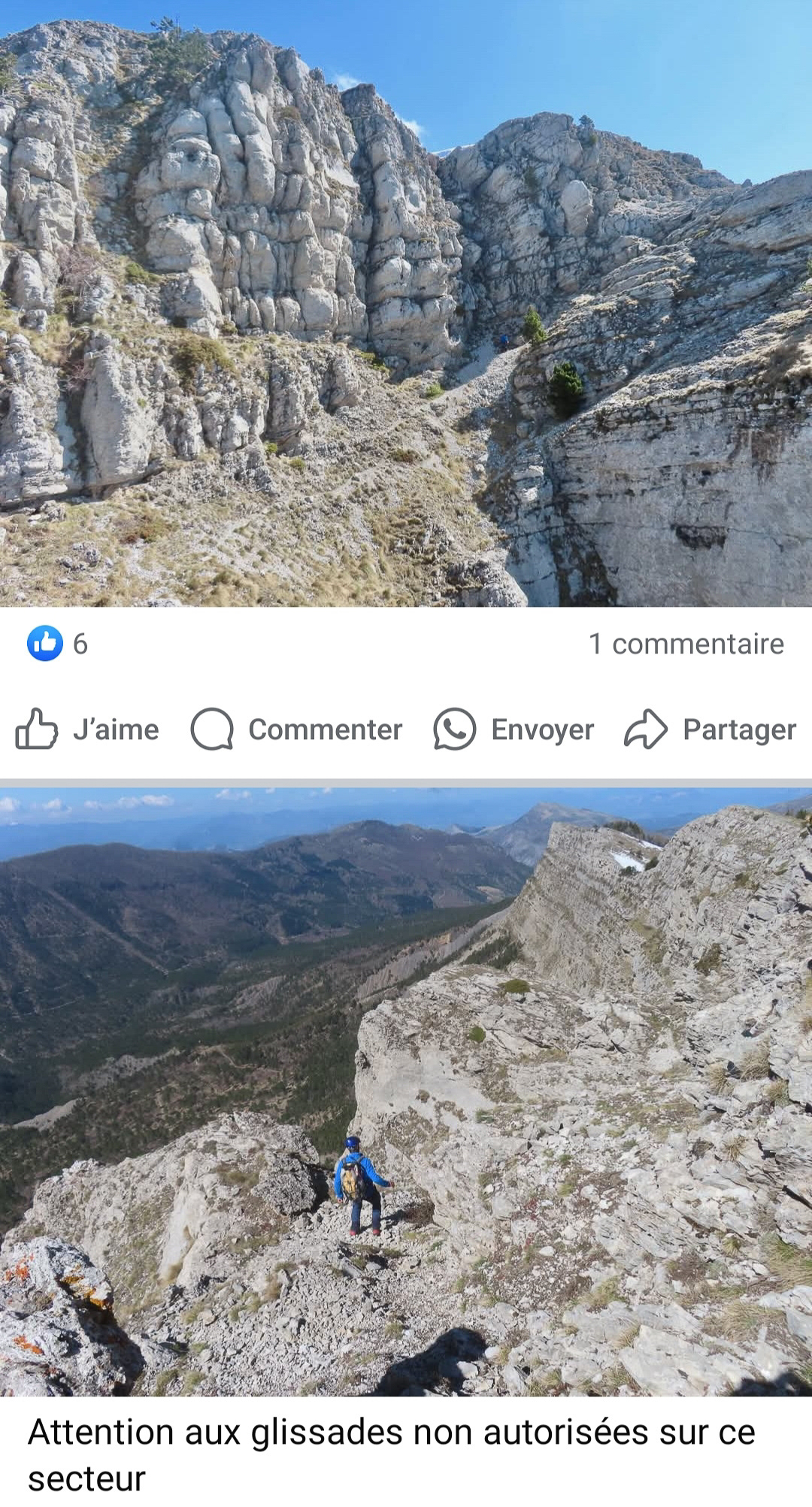
Task: Share the post with Partager
Action: (710, 729)
